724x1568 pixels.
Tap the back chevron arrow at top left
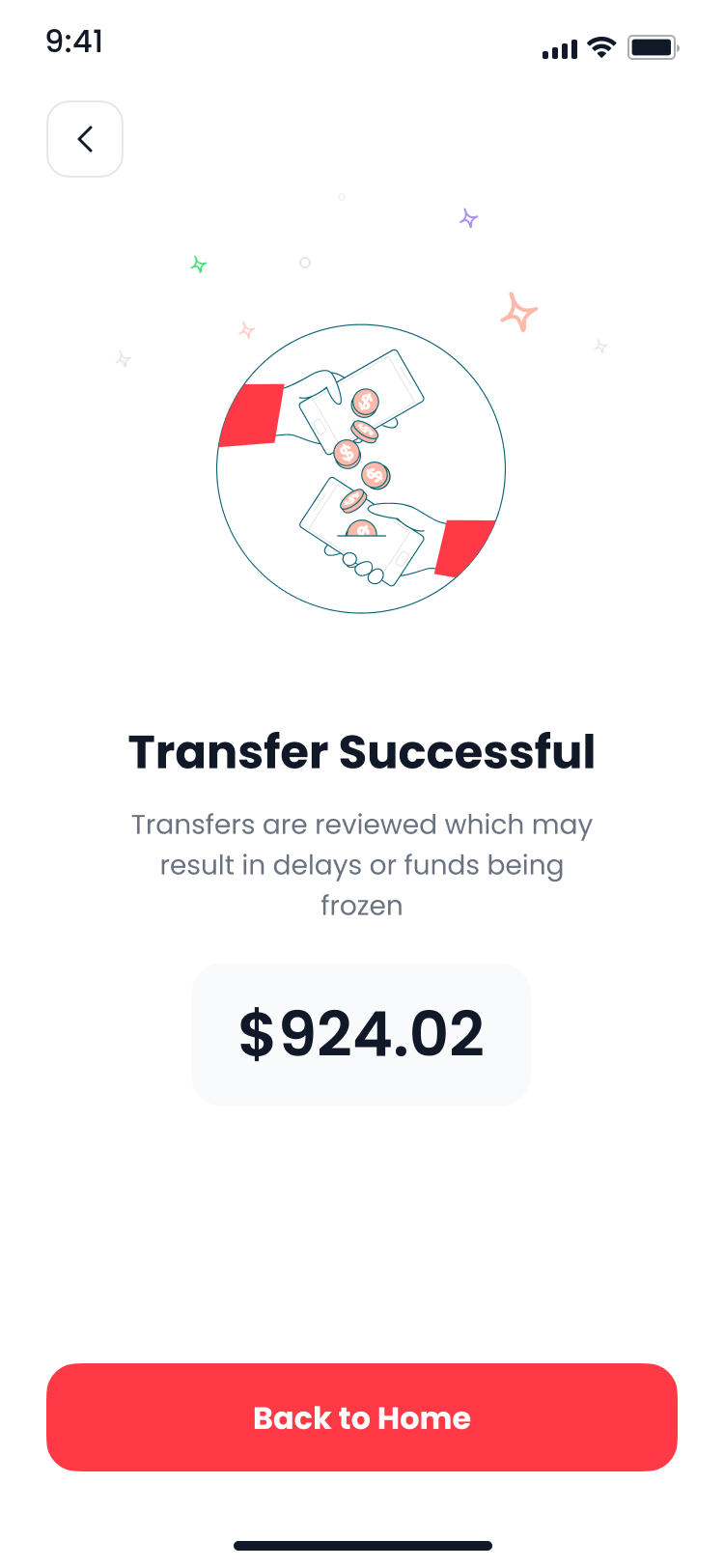(85, 139)
